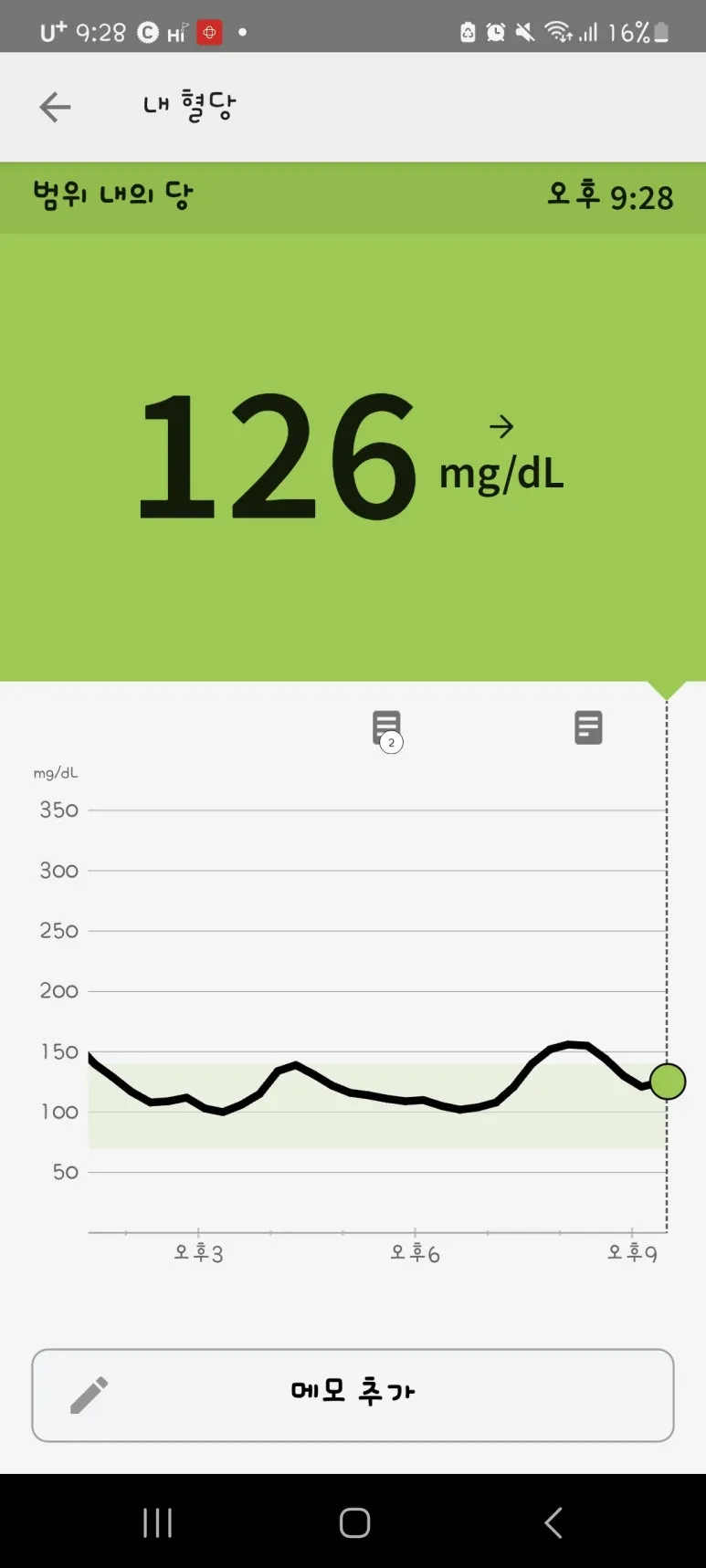Open recent apps from the navigation bar
The height and width of the screenshot is (1568, 706).
pyautogui.click(x=157, y=1522)
